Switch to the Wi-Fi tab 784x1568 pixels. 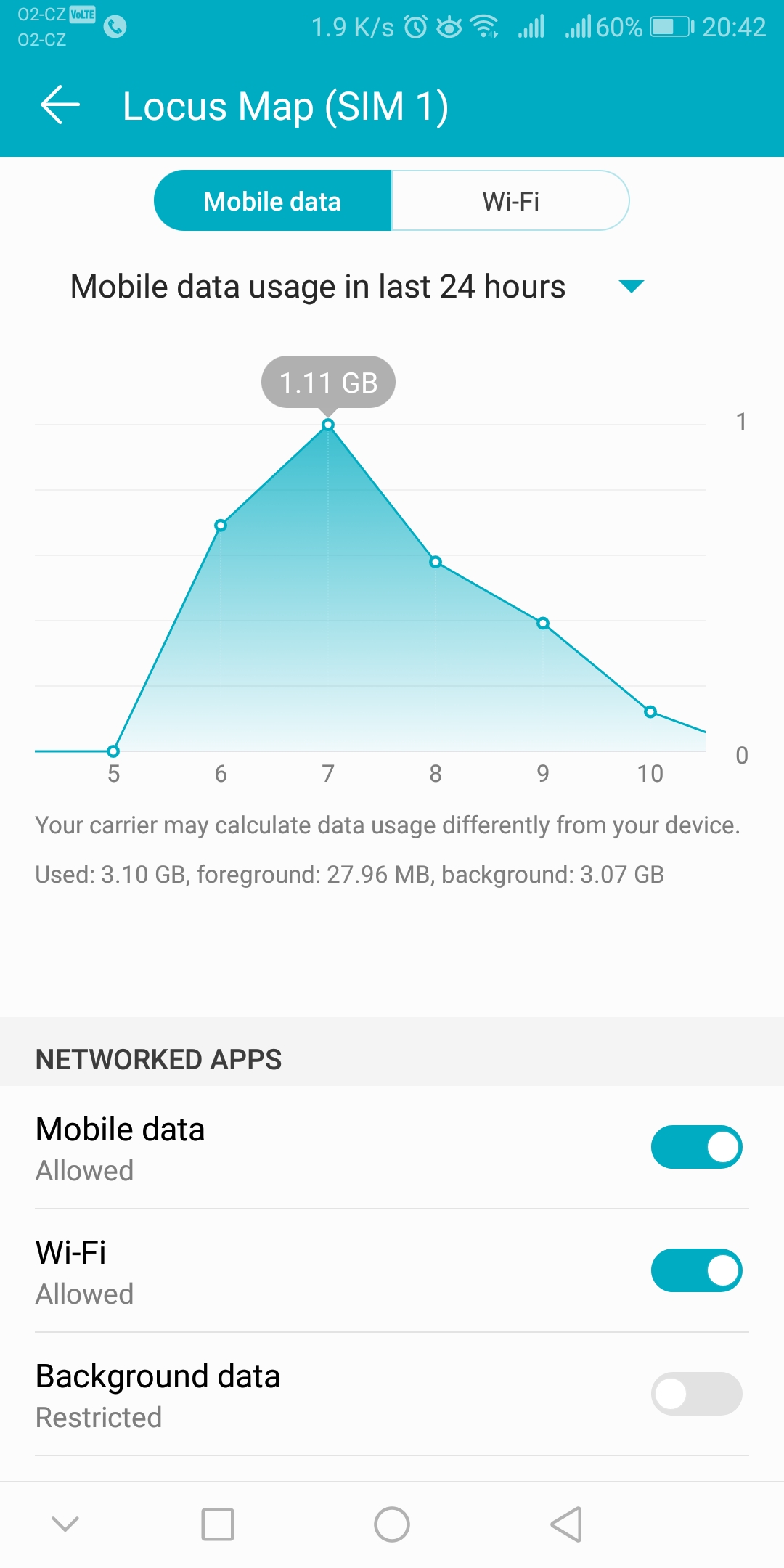coord(510,201)
